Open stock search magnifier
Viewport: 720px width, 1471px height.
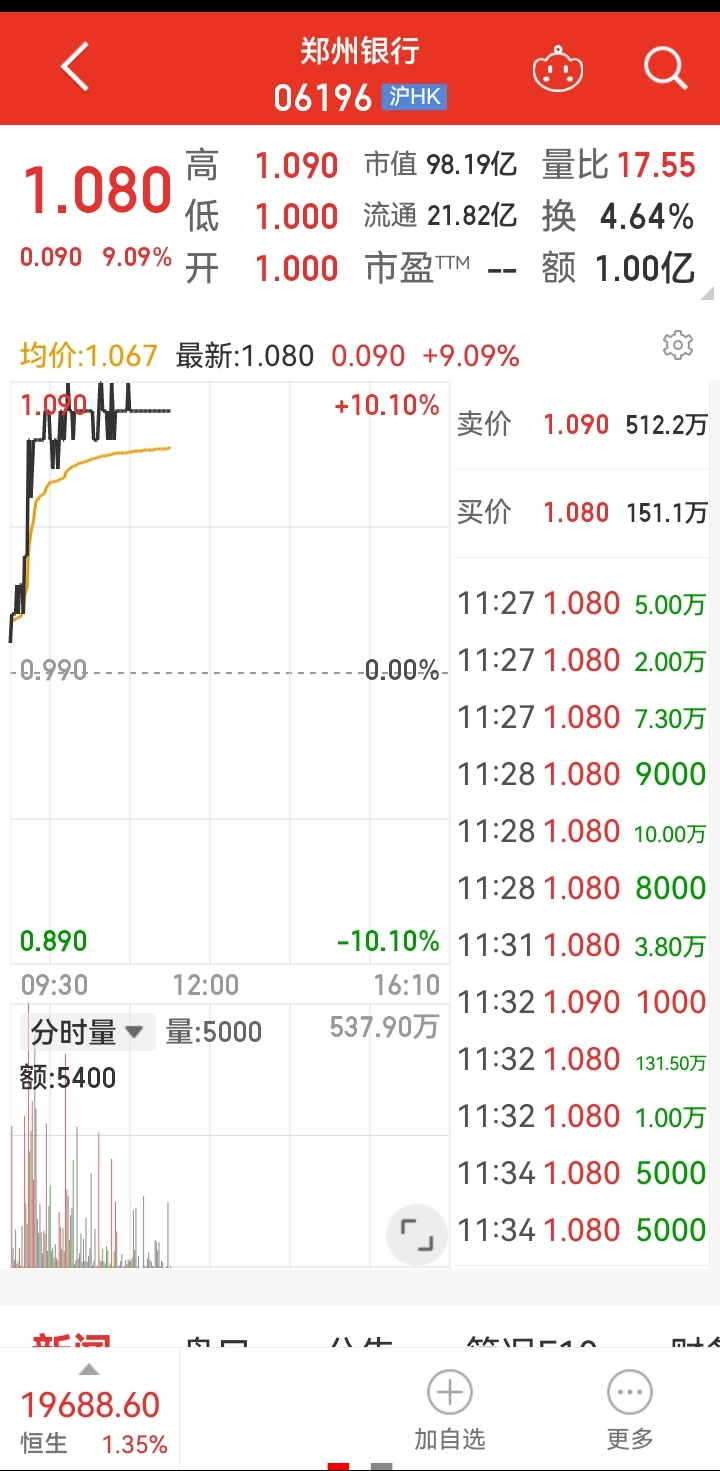click(665, 69)
